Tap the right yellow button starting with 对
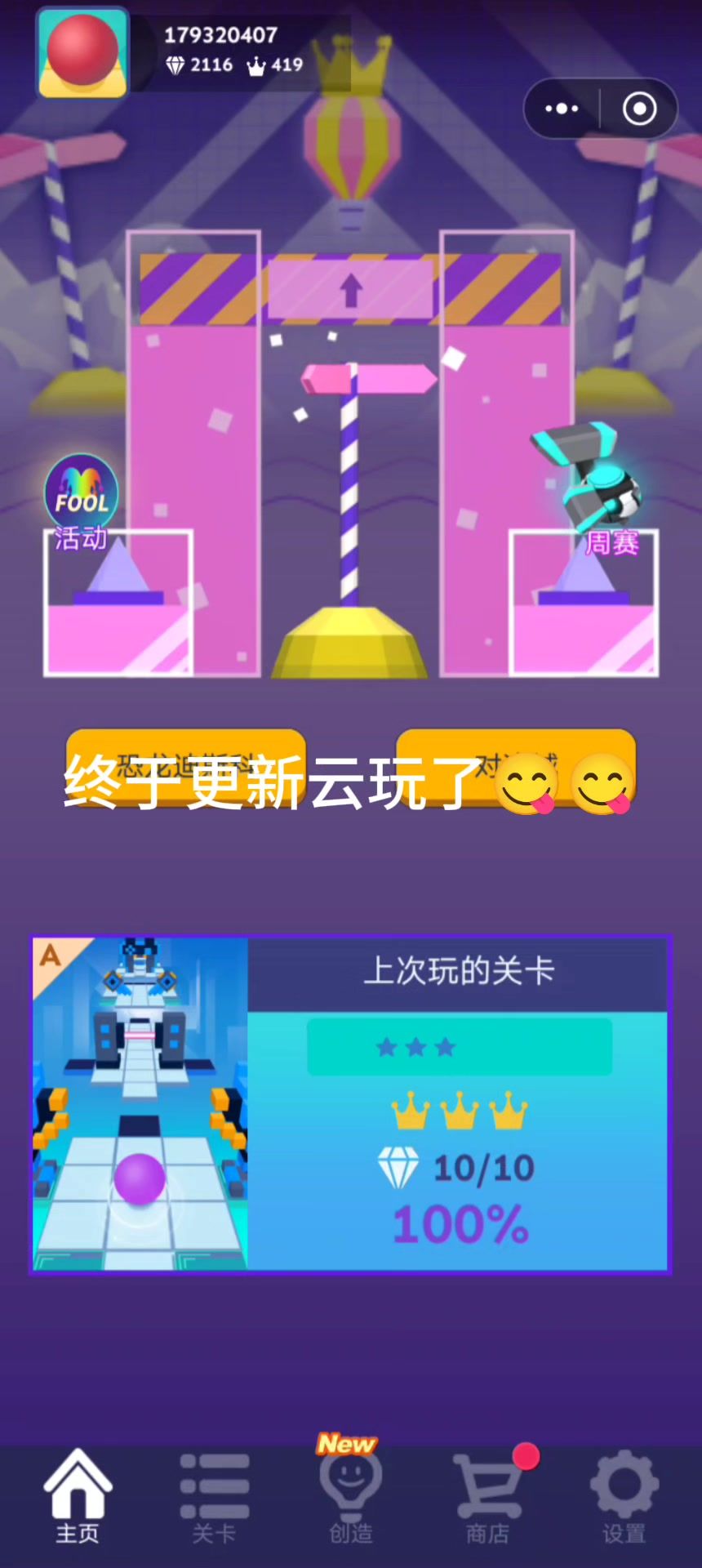The image size is (702, 1568). 516,768
